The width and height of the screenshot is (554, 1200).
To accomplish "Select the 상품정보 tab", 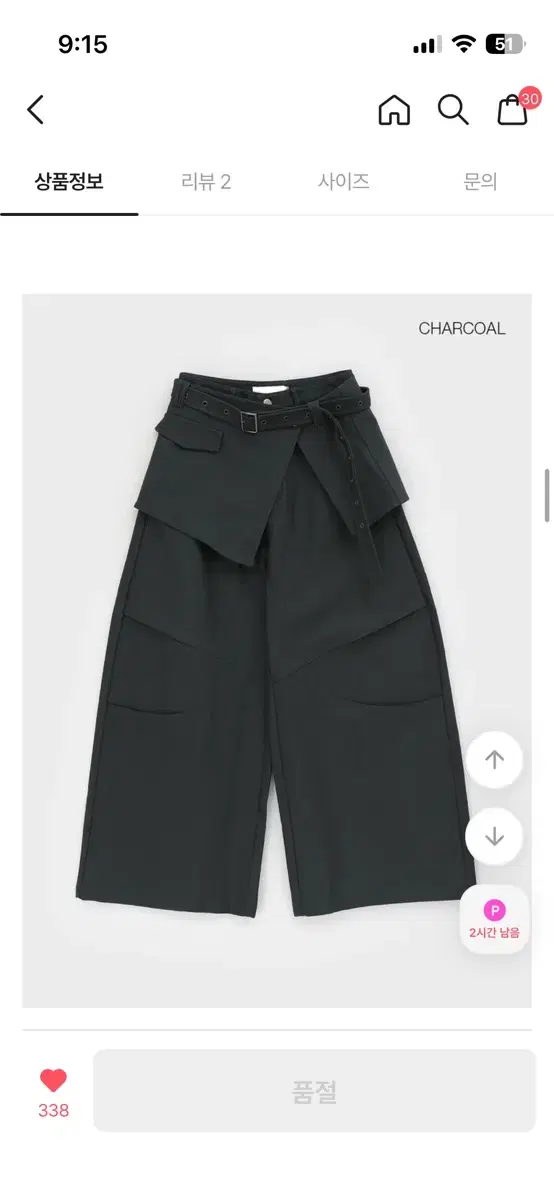I will click(69, 182).
